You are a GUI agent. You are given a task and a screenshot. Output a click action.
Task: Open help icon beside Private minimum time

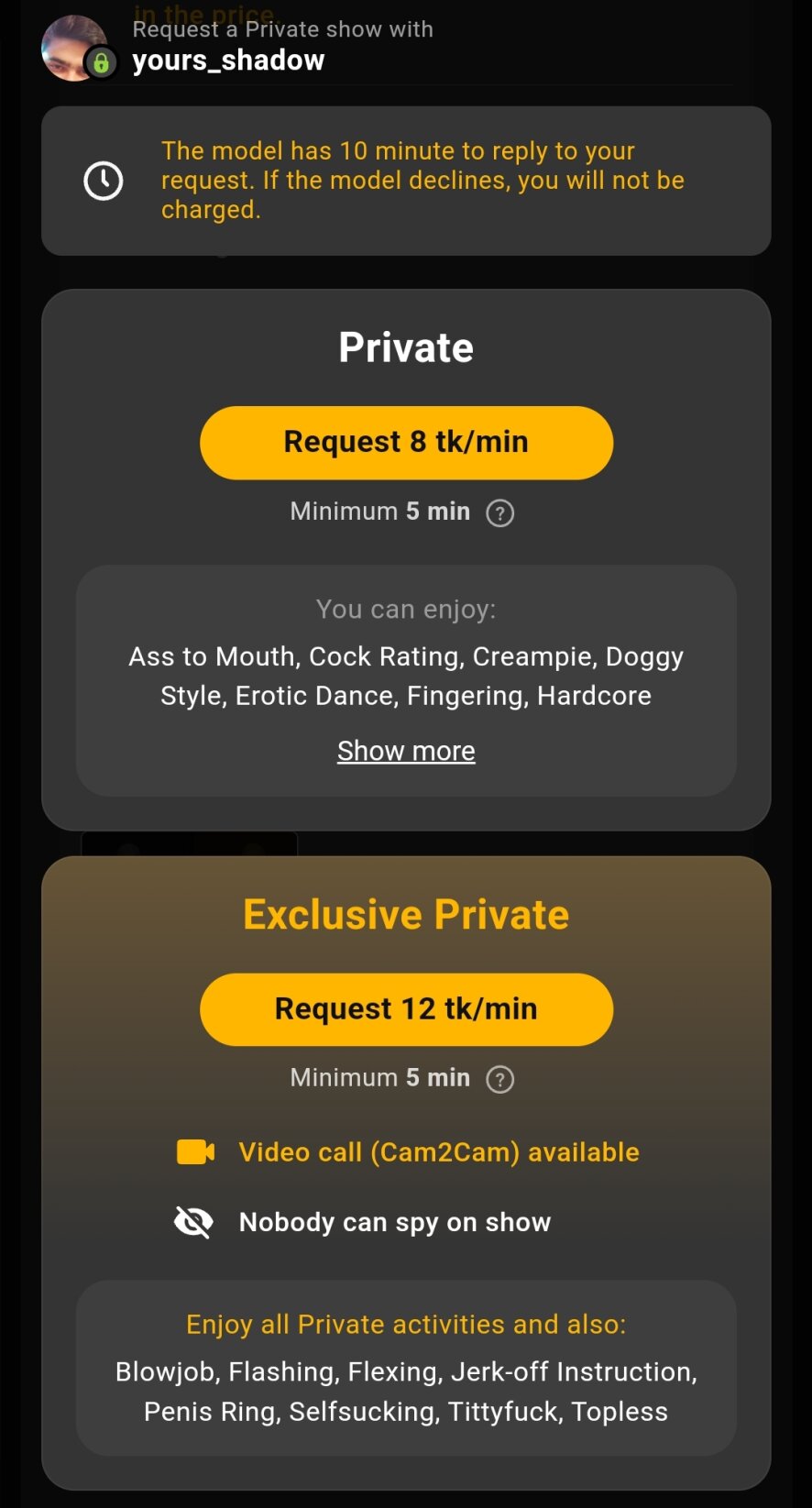[x=499, y=512]
